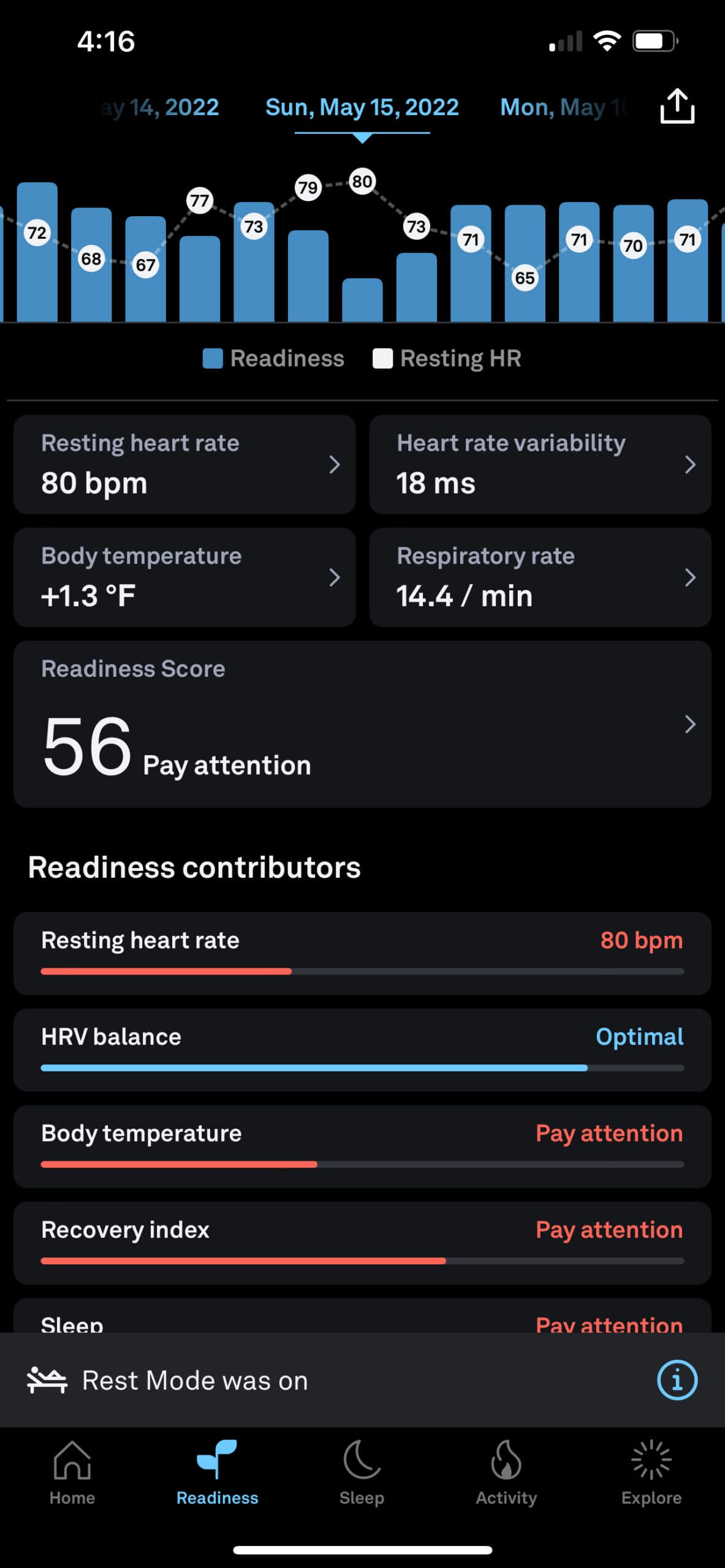Open Readiness Score details via chevron

[691, 725]
